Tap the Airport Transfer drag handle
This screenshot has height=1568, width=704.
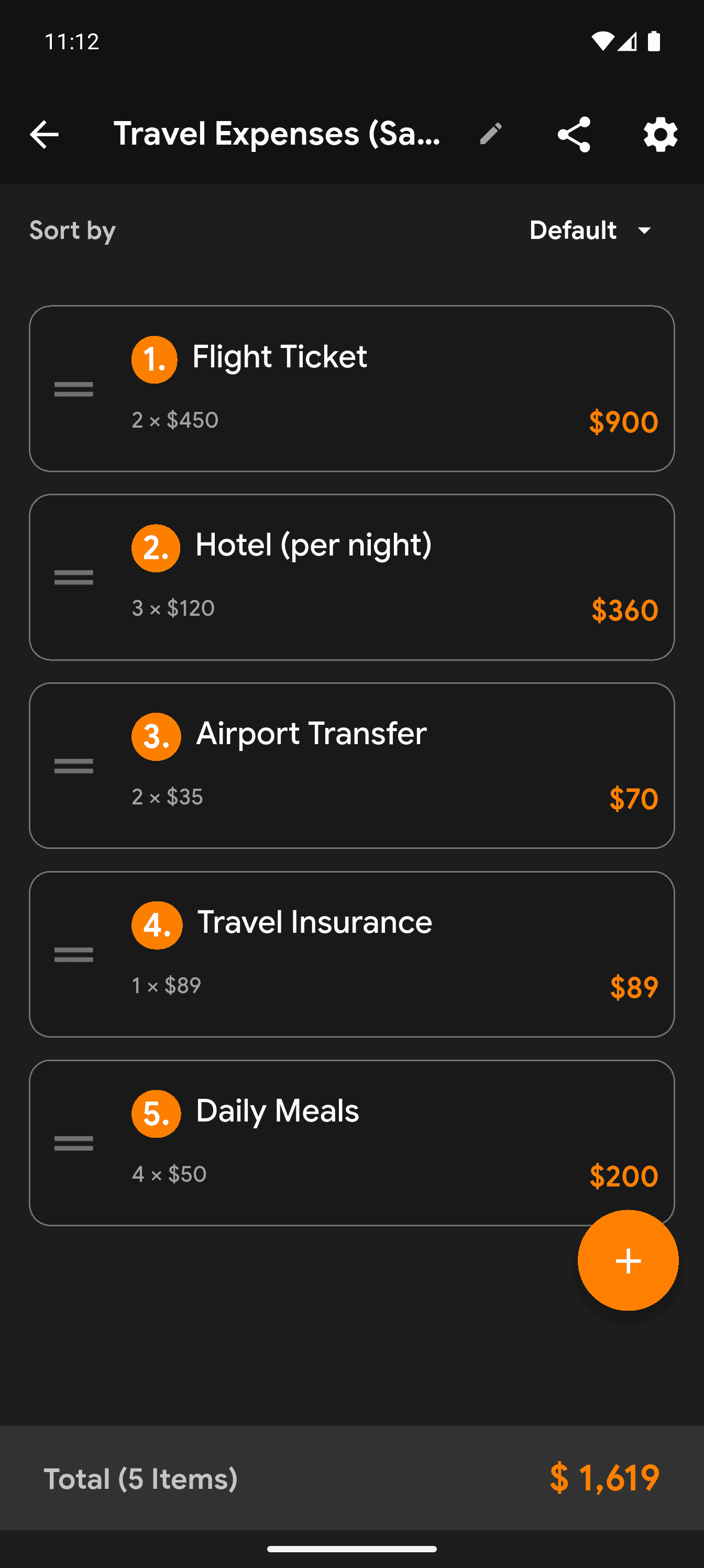click(72, 766)
